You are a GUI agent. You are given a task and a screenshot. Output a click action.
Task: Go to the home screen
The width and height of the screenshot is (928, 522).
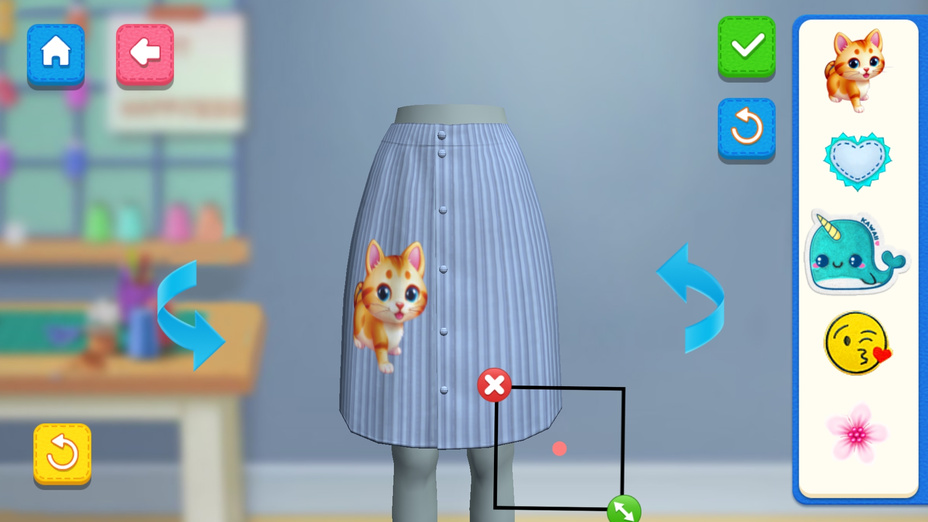(56, 53)
